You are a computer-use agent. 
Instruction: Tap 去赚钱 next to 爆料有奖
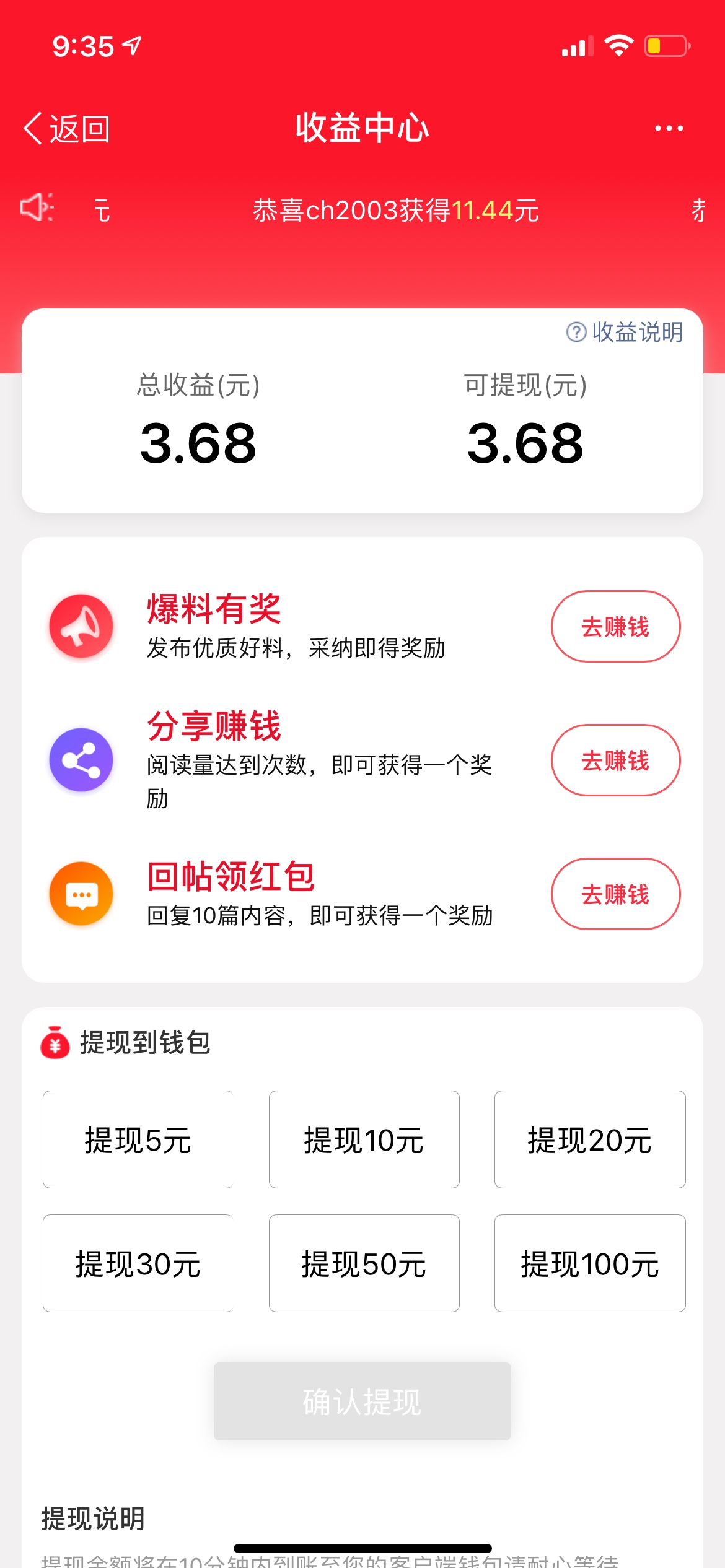(615, 626)
